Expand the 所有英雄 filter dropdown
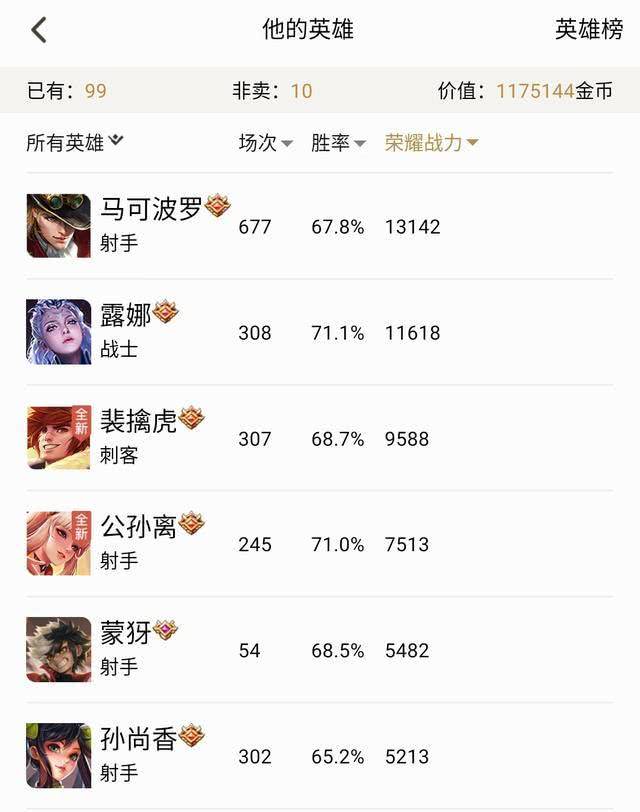Screen dimensions: 640x812 75,143
